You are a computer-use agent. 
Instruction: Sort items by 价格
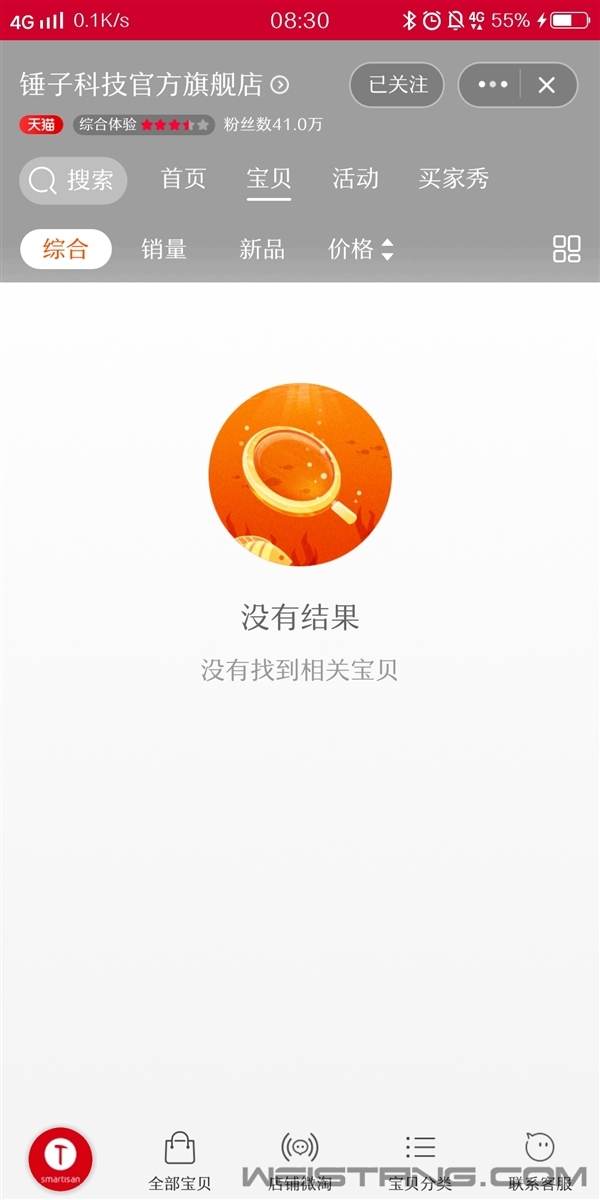[360, 249]
